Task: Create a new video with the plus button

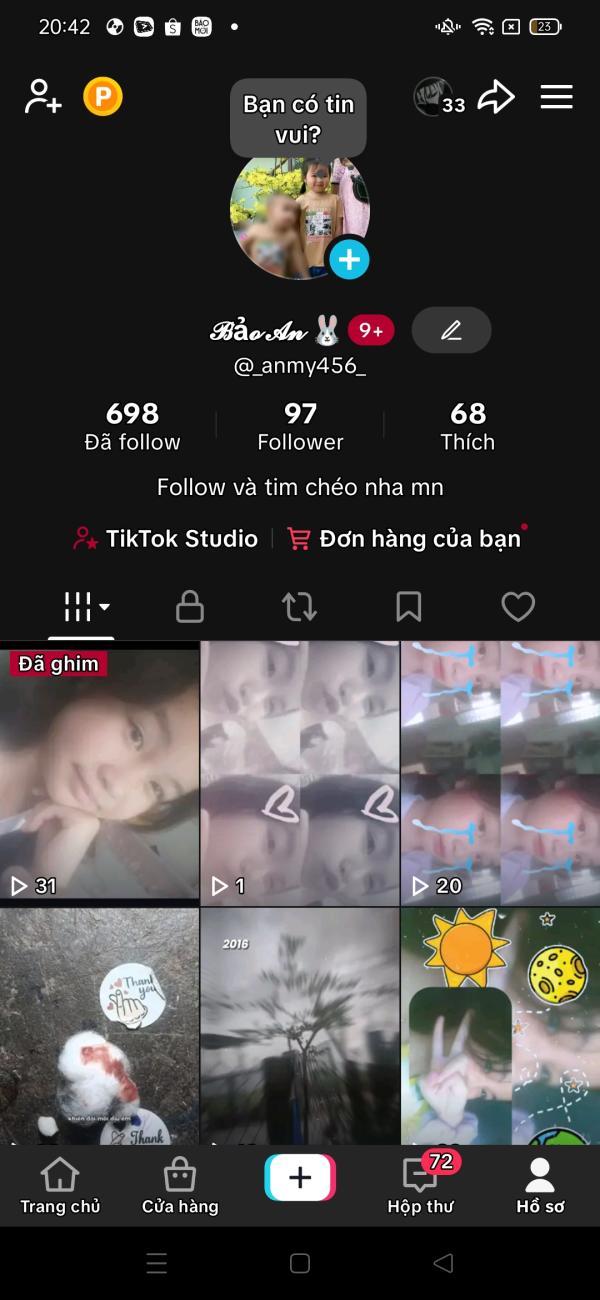Action: tap(300, 1177)
